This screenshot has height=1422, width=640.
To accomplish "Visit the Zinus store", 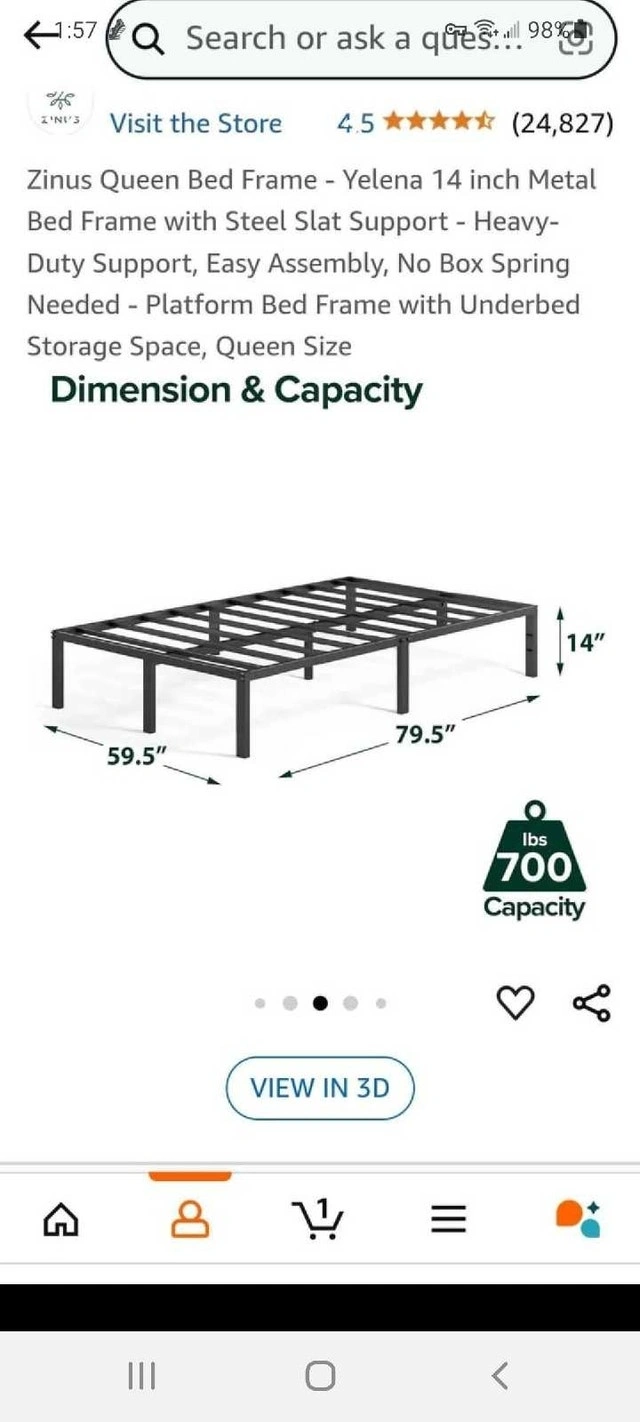I will (196, 123).
